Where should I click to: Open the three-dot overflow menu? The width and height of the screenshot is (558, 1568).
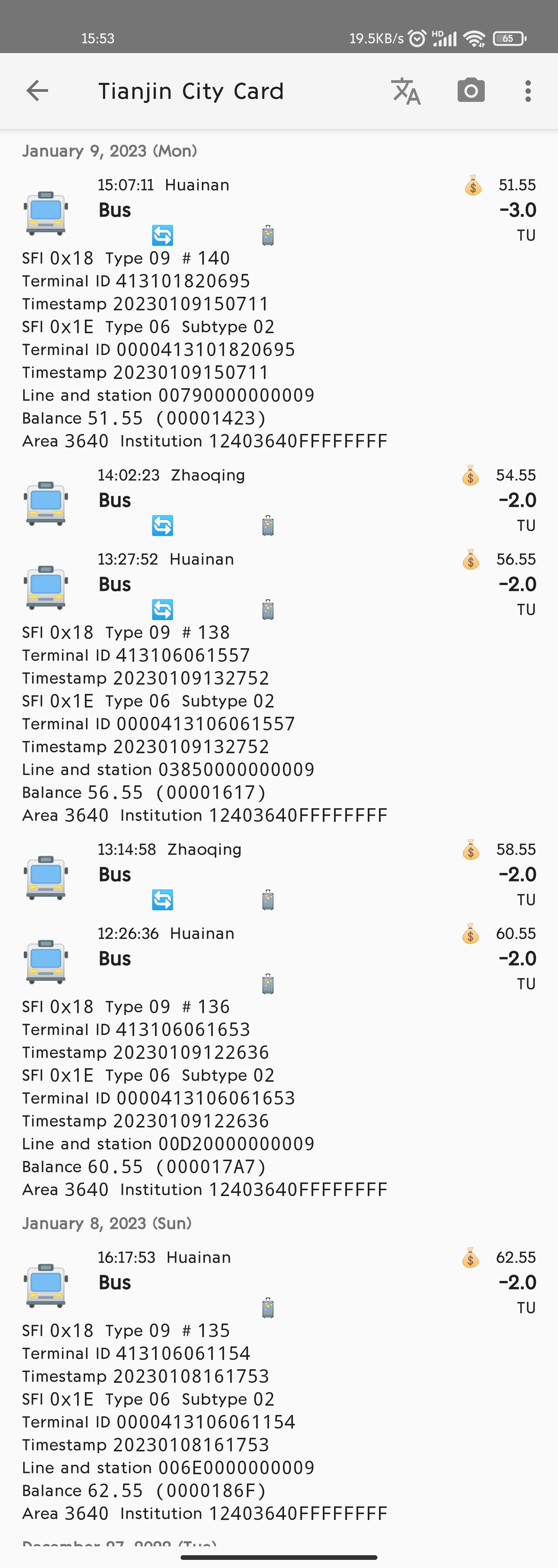point(527,91)
